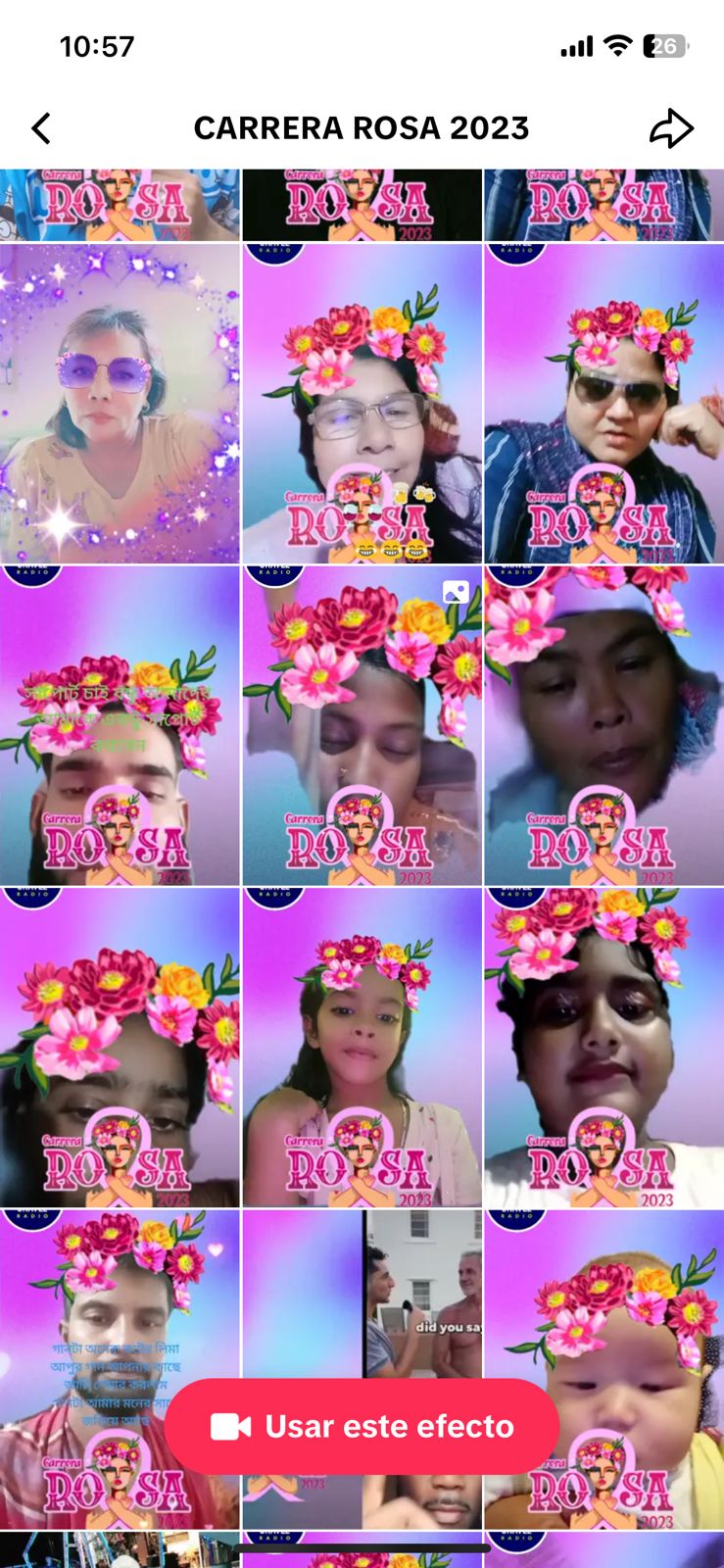Share the CARRERA ROSA 2023 effect
This screenshot has height=1568, width=724.
pos(671,128)
